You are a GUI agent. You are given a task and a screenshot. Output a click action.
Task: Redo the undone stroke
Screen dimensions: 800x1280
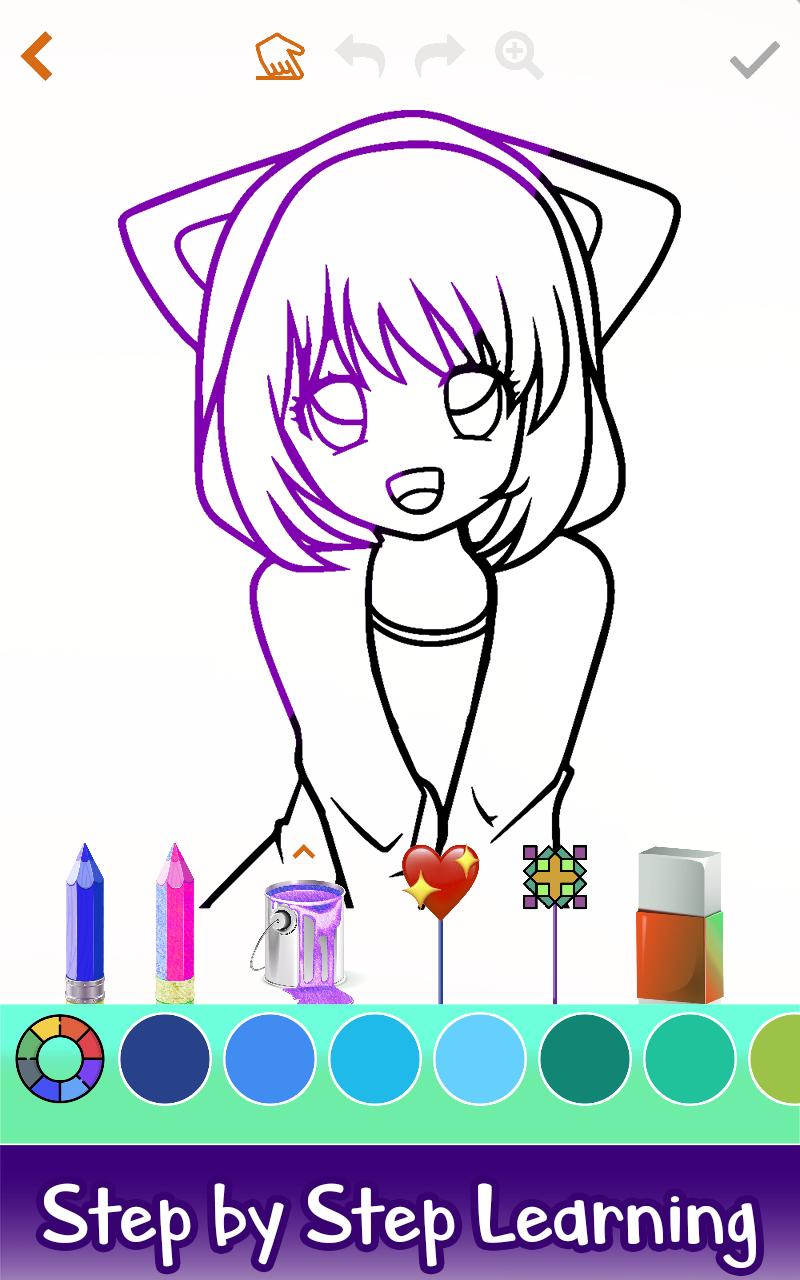click(440, 56)
